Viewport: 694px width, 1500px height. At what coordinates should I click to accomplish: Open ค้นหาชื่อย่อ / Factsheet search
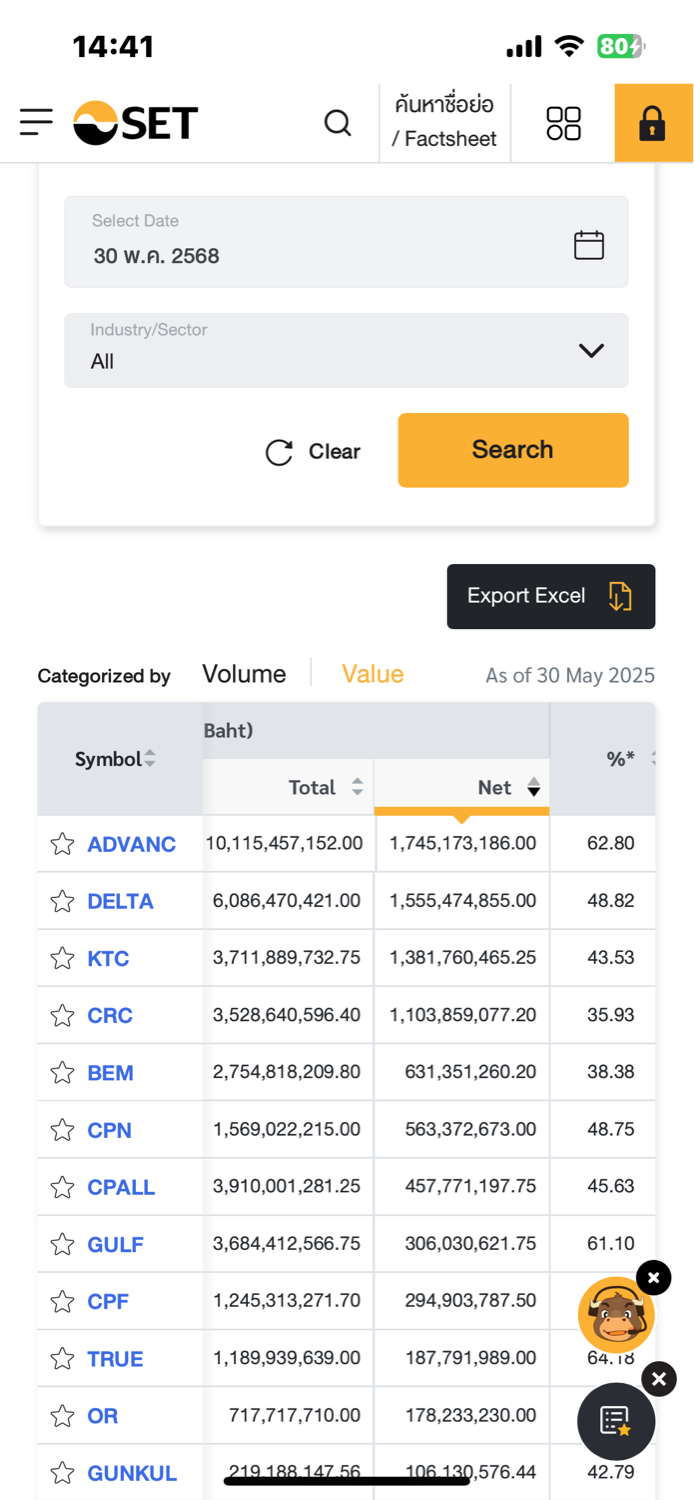(x=445, y=122)
